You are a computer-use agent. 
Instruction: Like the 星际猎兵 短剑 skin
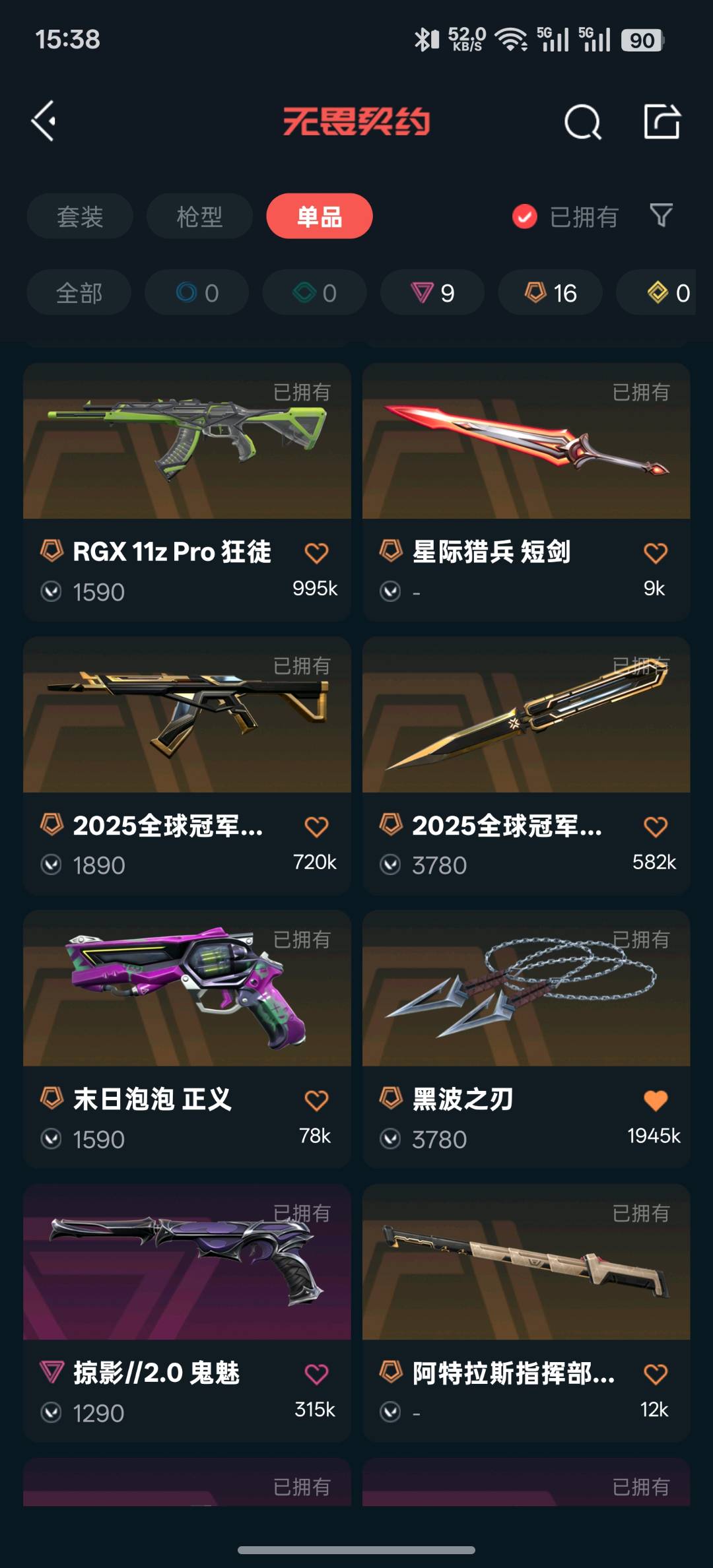[x=655, y=553]
